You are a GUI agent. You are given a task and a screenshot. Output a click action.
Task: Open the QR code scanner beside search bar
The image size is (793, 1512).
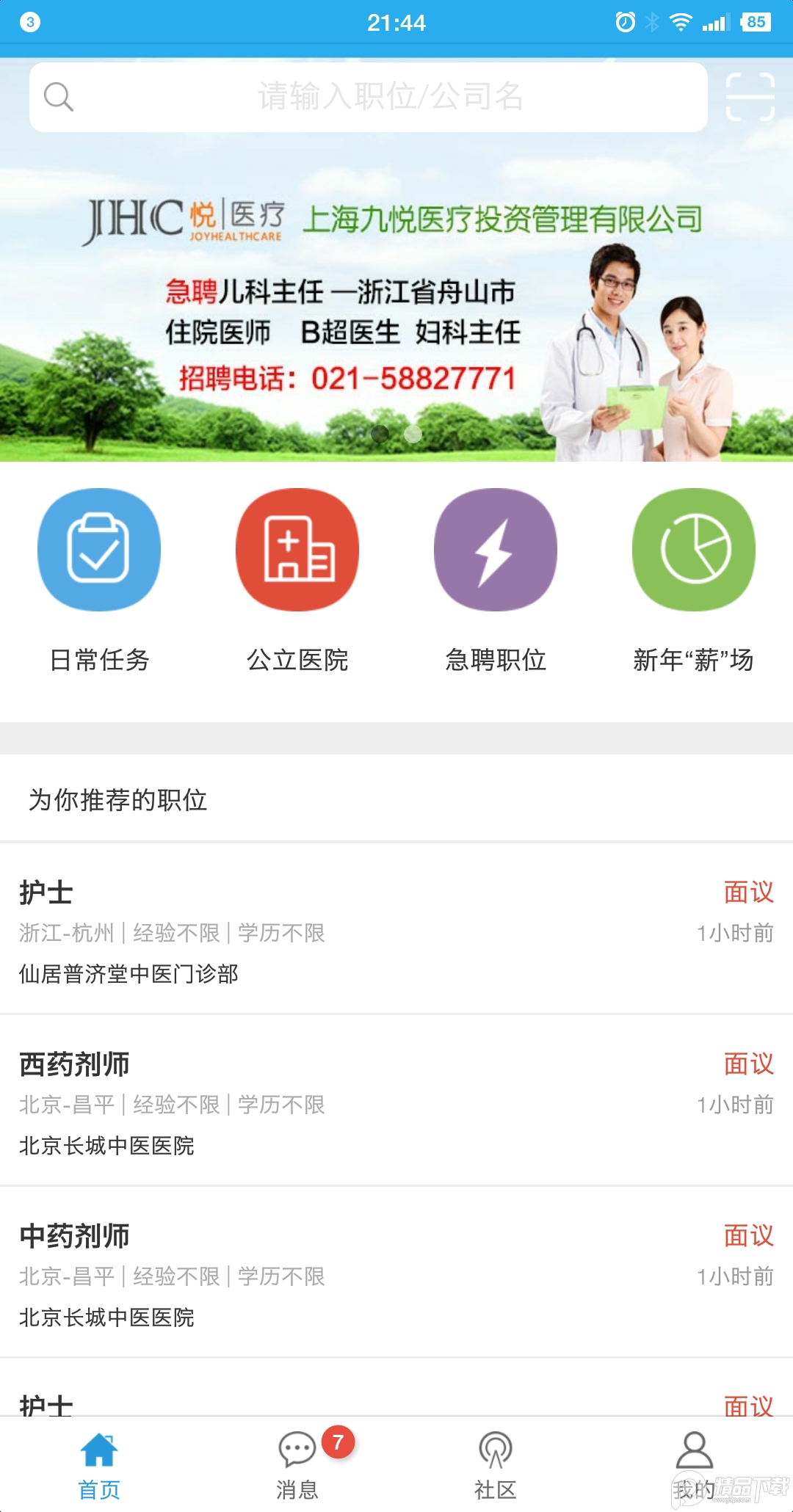pos(752,95)
